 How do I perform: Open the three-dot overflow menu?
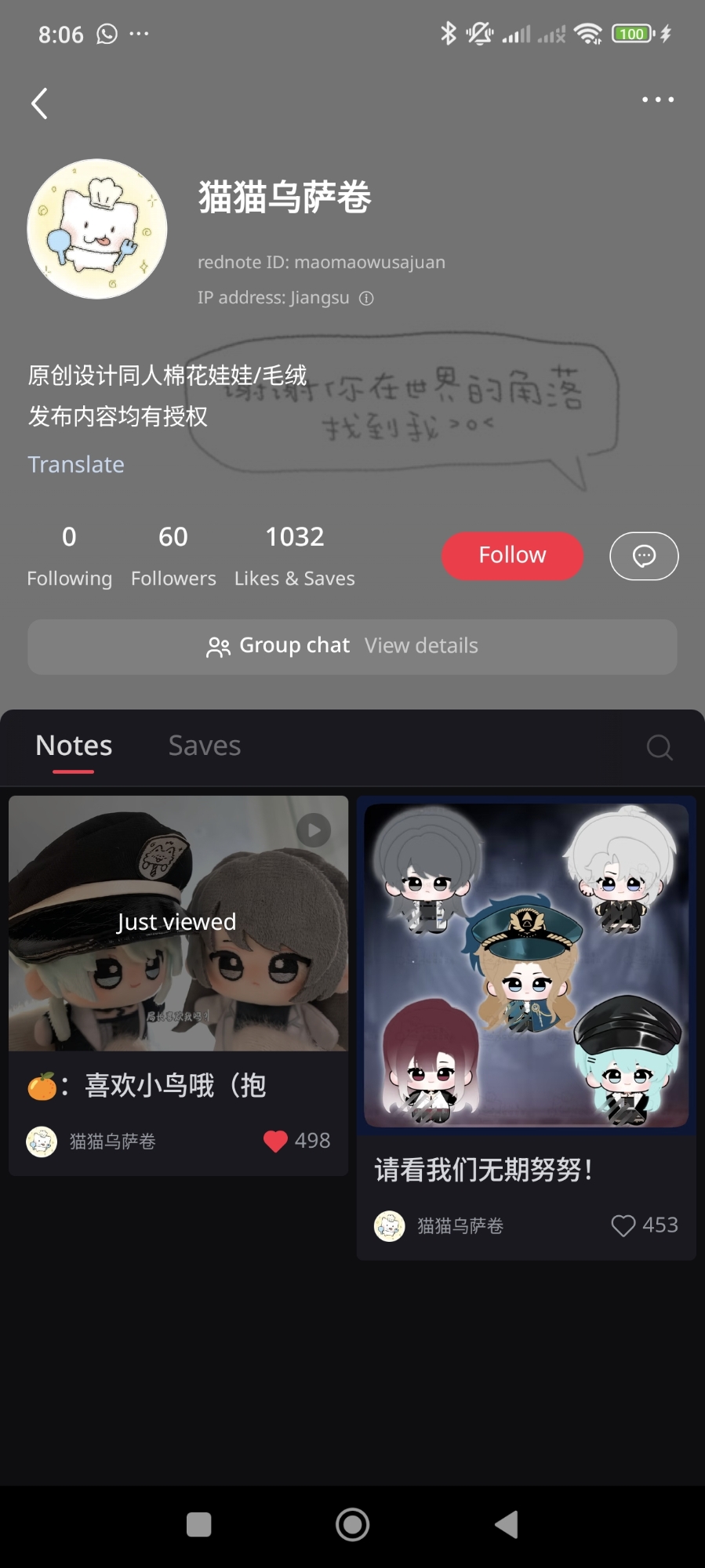[657, 100]
